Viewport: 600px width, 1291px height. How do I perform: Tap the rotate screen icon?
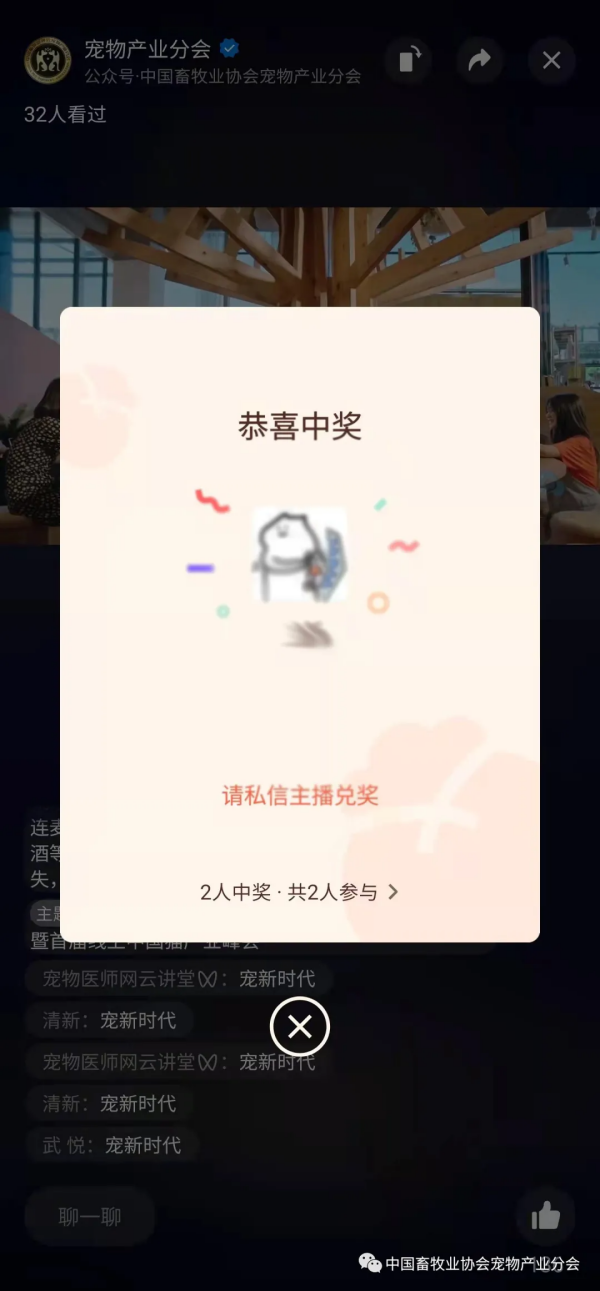tap(408, 60)
